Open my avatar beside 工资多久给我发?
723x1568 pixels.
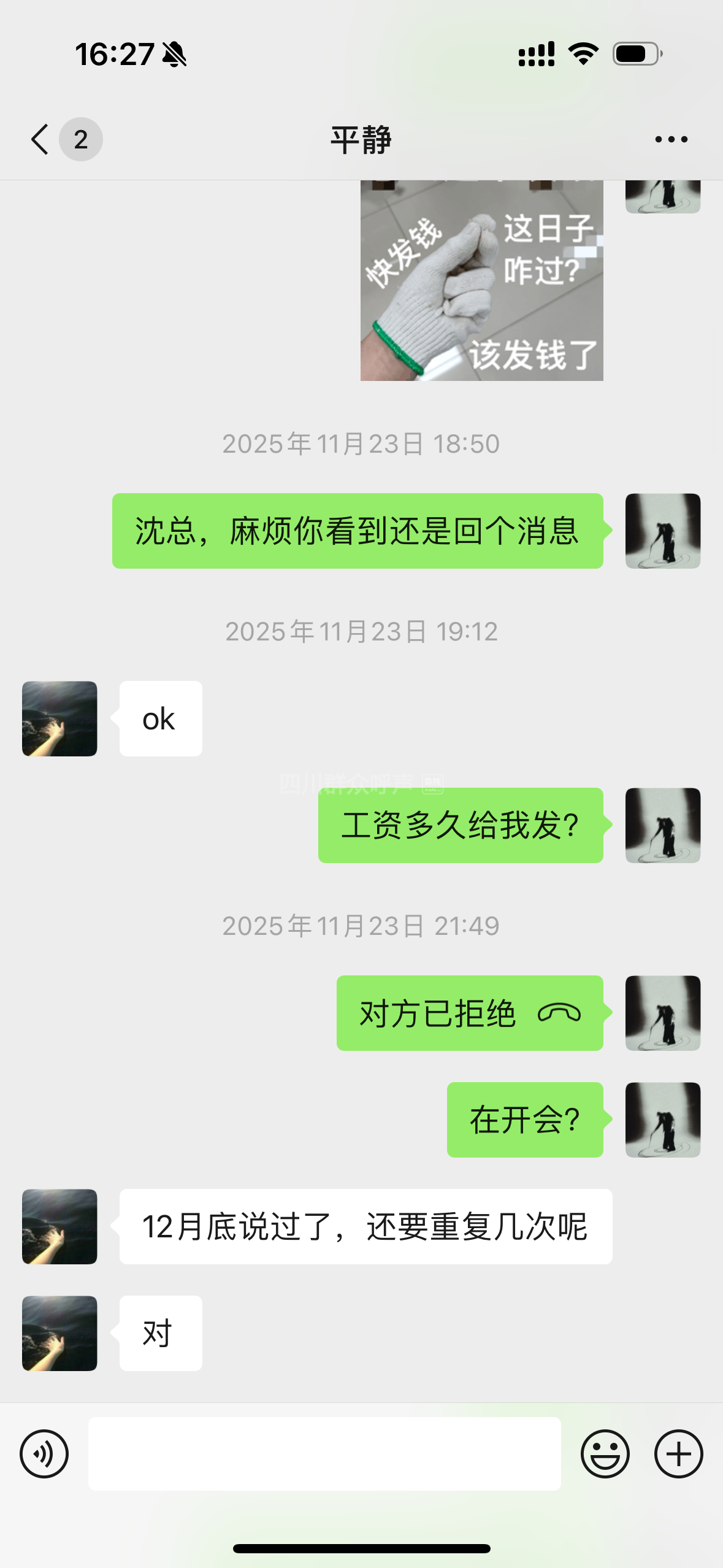662,825
